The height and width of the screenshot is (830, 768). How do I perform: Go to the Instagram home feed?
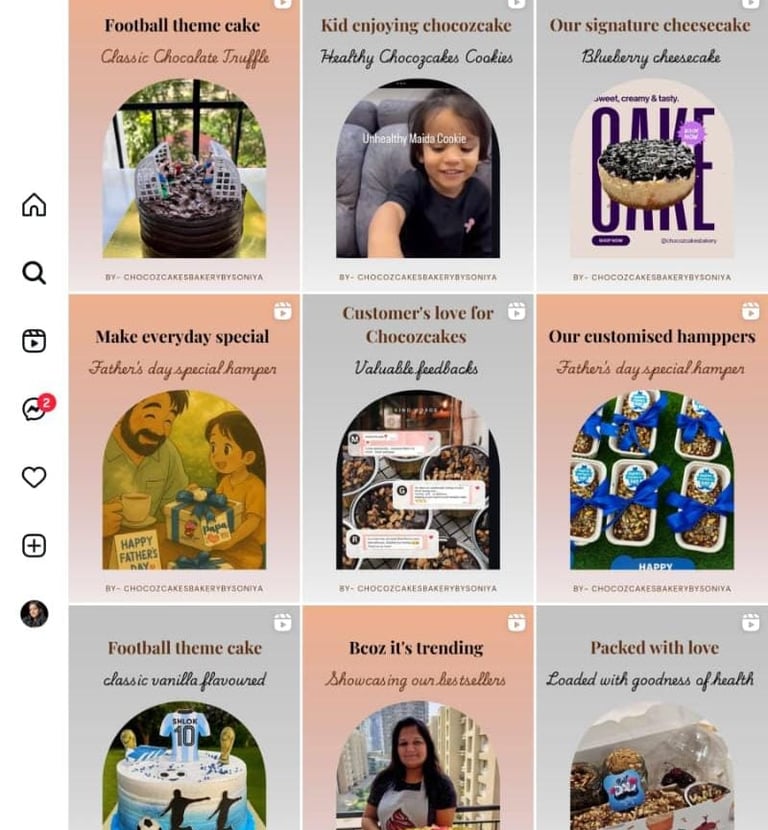(x=34, y=205)
